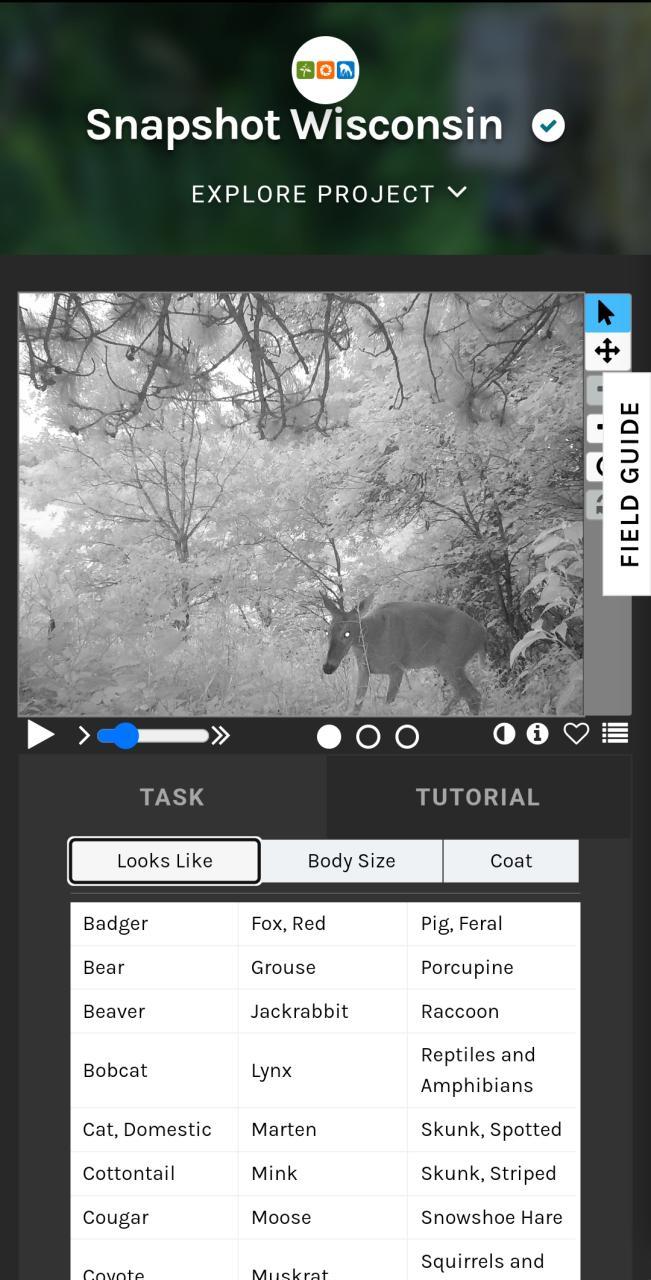The height and width of the screenshot is (1280, 651).
Task: Play the image sequence
Action: point(40,735)
